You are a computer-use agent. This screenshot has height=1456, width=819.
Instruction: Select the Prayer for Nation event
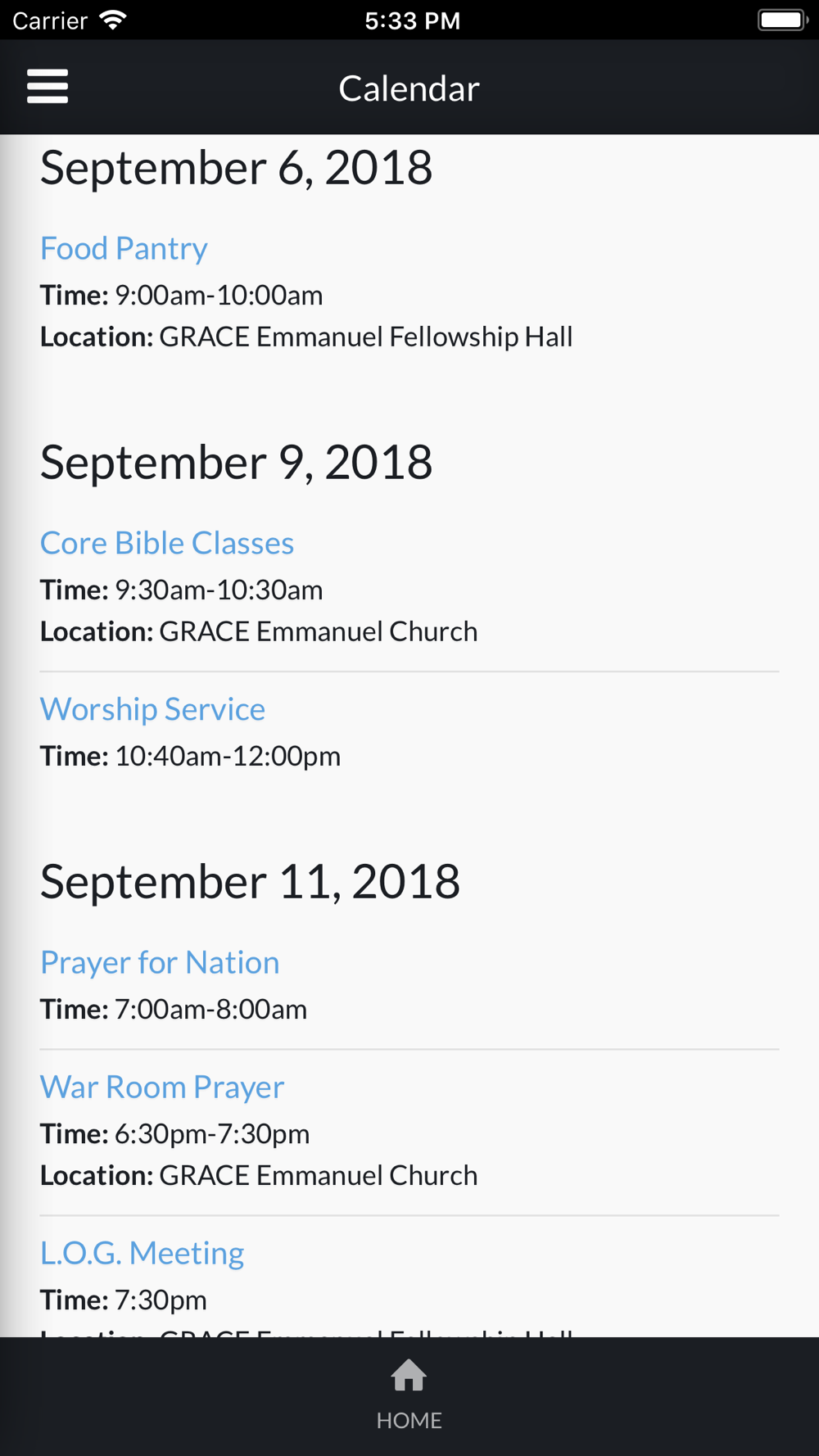click(x=160, y=962)
